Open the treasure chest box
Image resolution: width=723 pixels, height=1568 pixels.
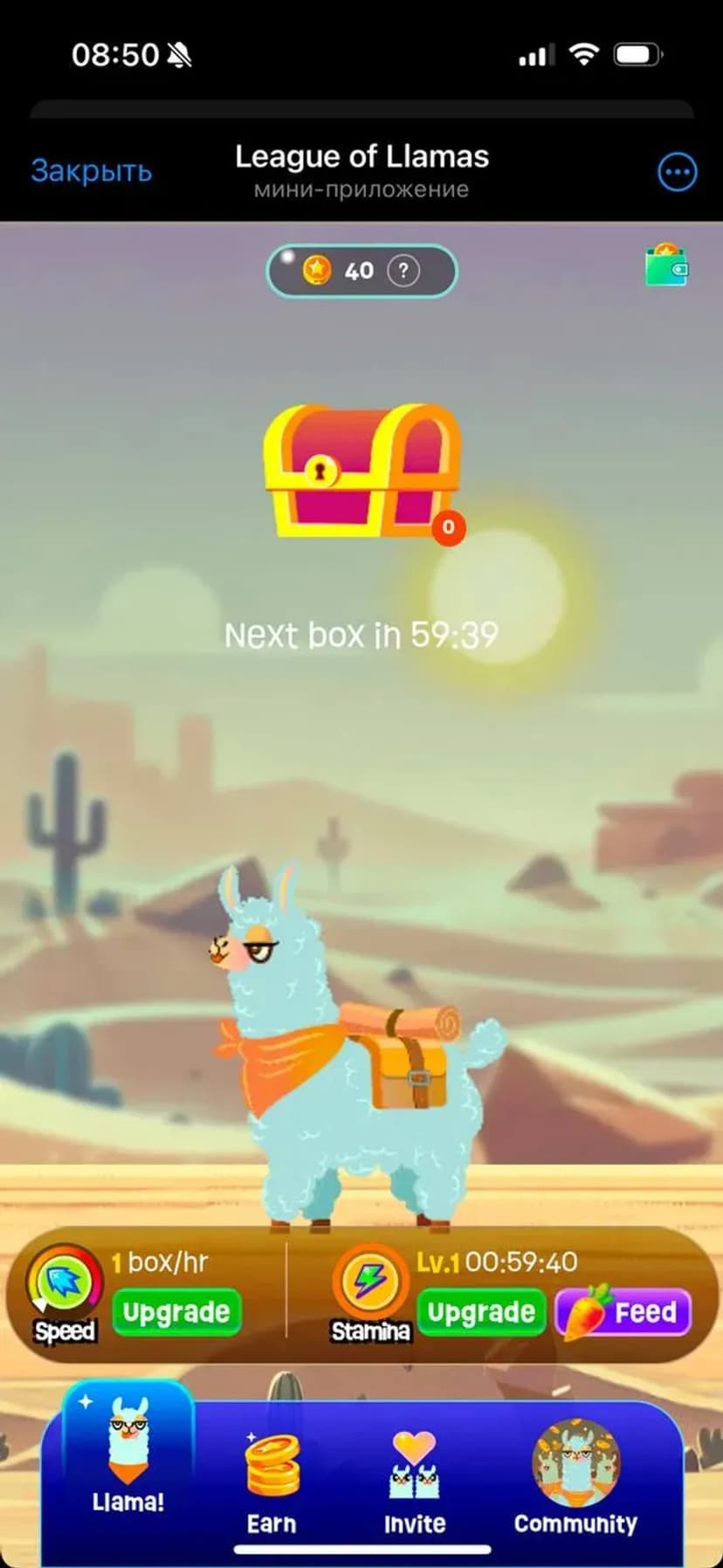pos(361,473)
